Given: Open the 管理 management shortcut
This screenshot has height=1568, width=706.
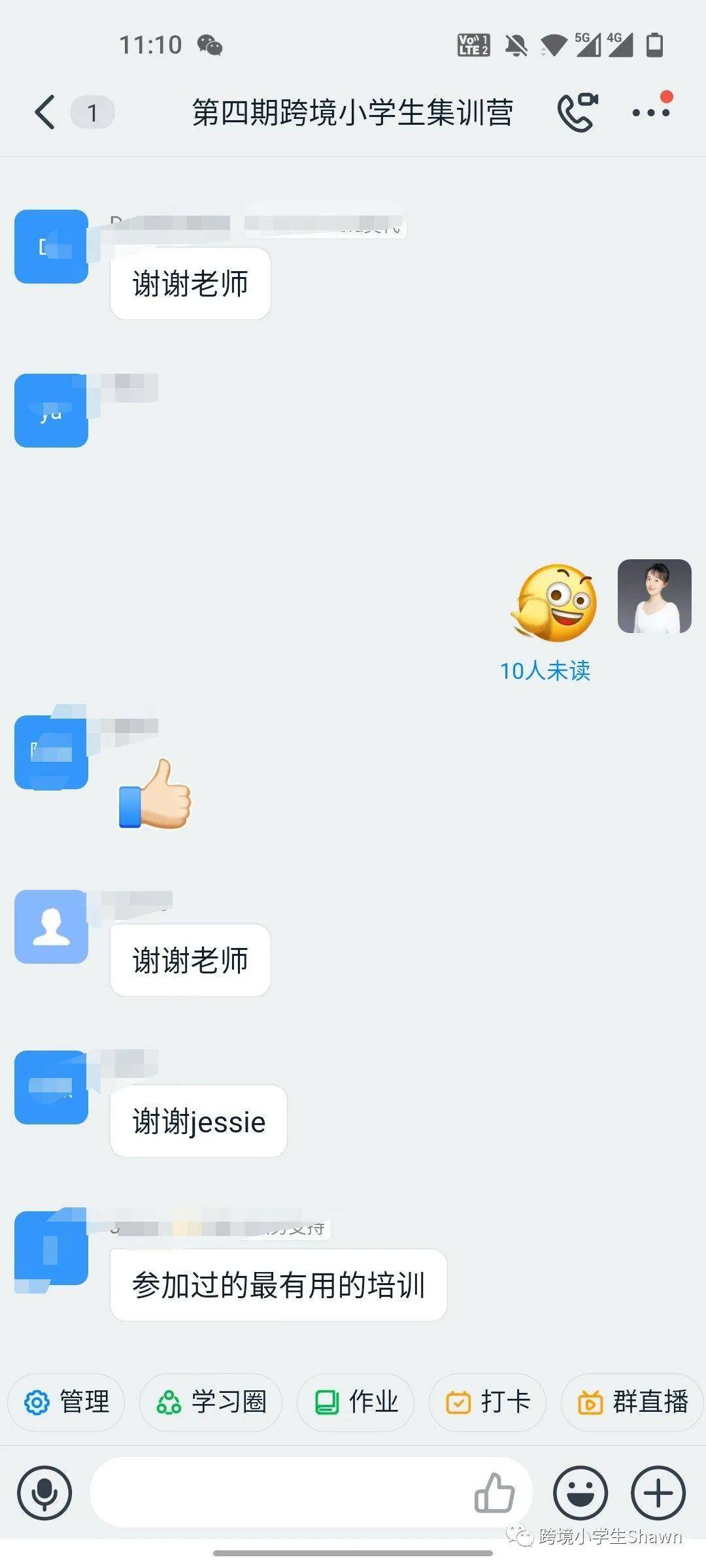Looking at the screenshot, I should 66,1402.
